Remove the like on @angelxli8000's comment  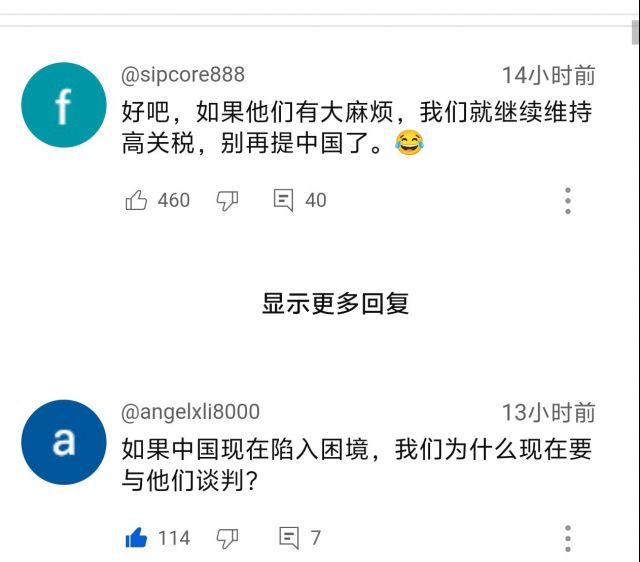[x=137, y=538]
